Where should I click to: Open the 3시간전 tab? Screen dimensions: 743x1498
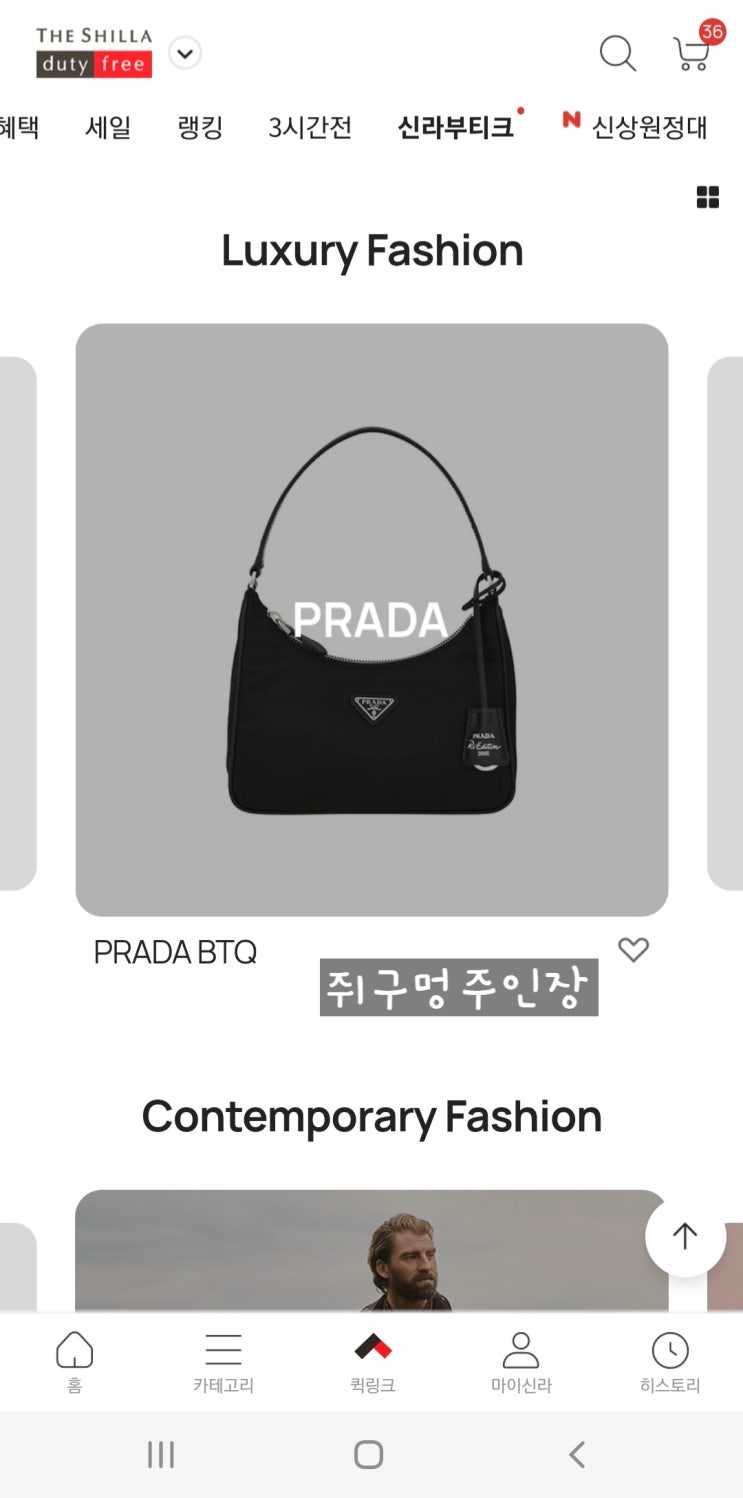pyautogui.click(x=310, y=128)
